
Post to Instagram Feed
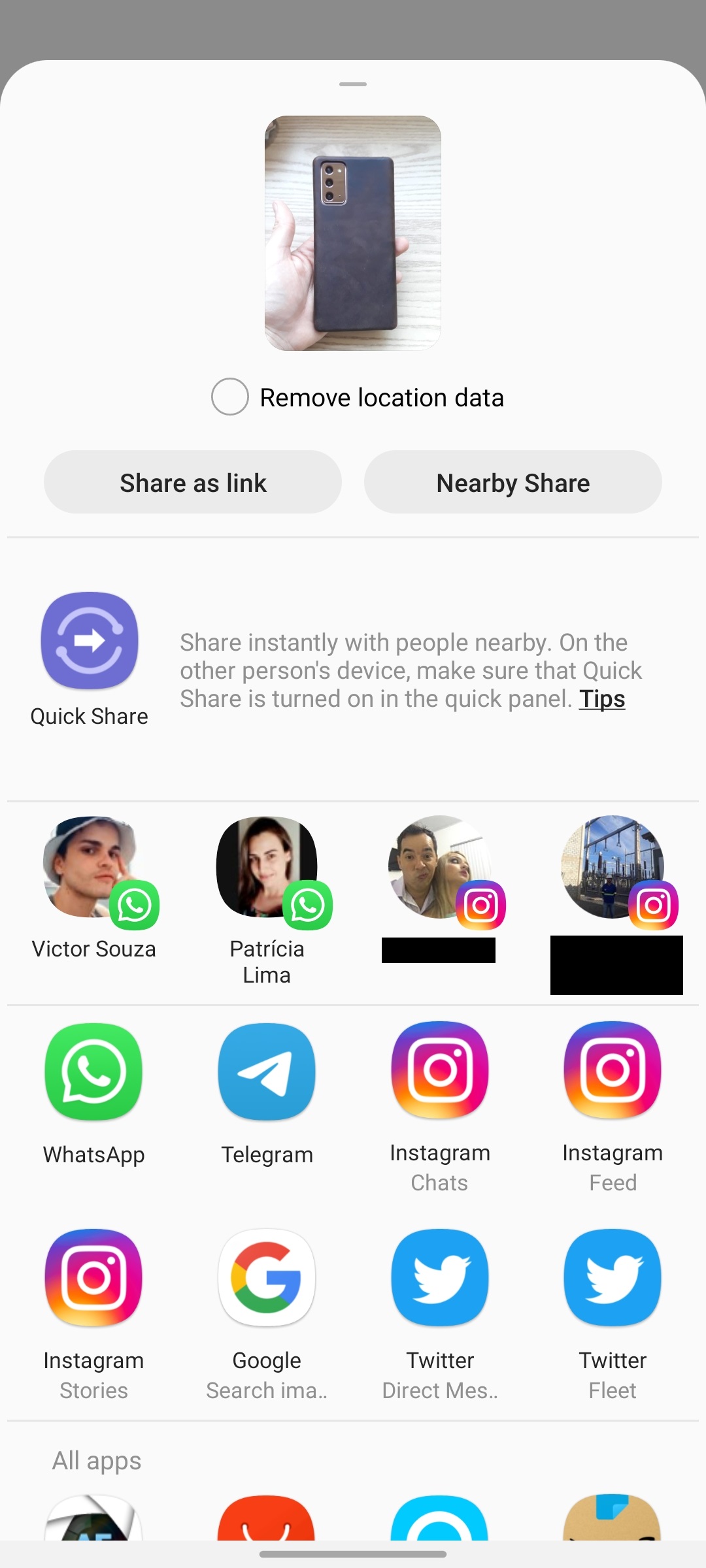[613, 1071]
